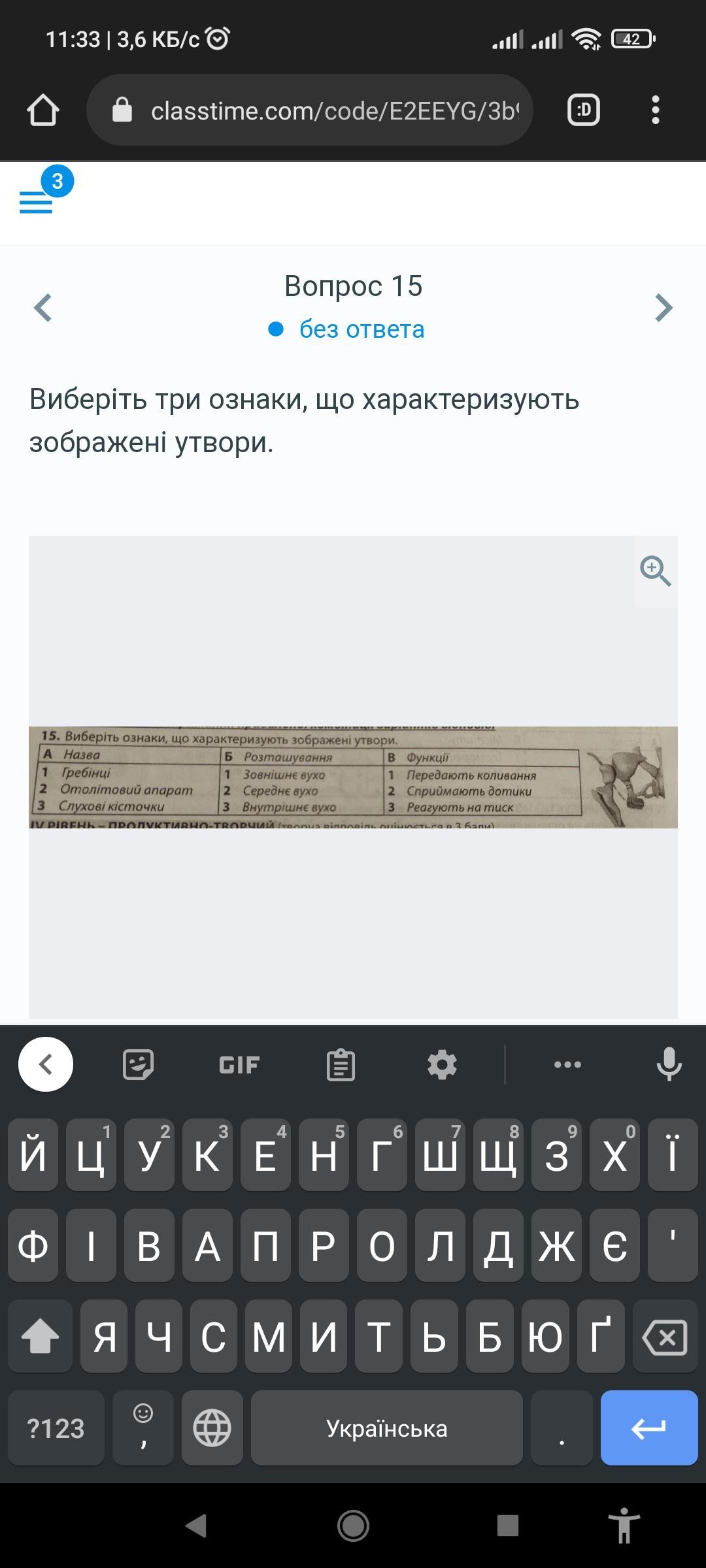Go to the next question
Screen dimensions: 706x1568
[664, 308]
